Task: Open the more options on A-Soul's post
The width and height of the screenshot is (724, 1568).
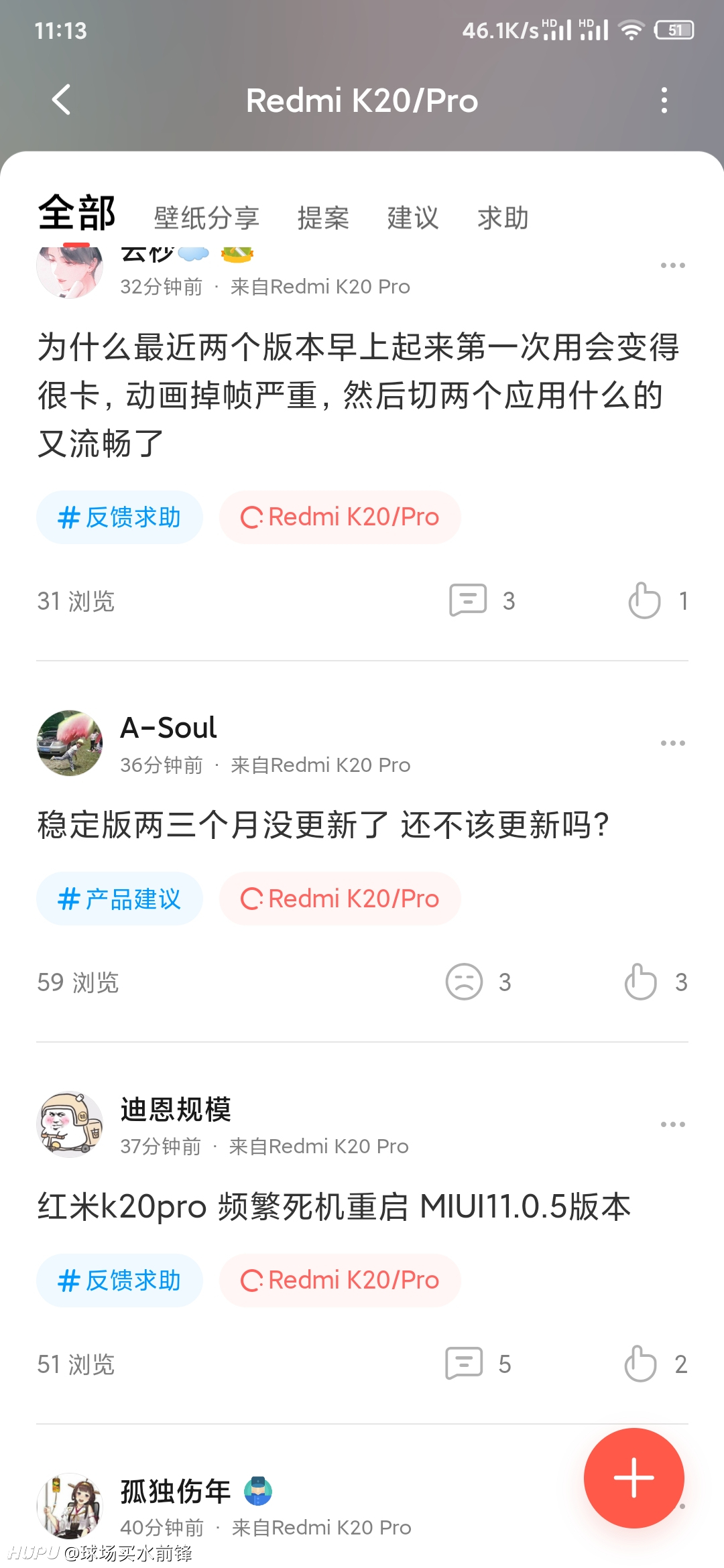Action: click(672, 743)
